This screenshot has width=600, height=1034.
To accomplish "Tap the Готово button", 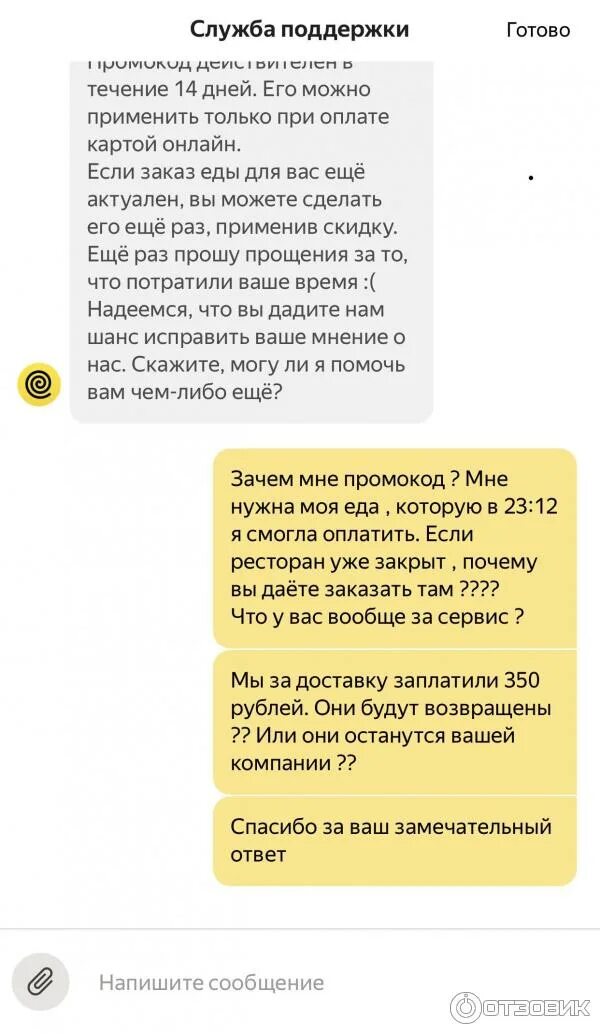I will (538, 30).
